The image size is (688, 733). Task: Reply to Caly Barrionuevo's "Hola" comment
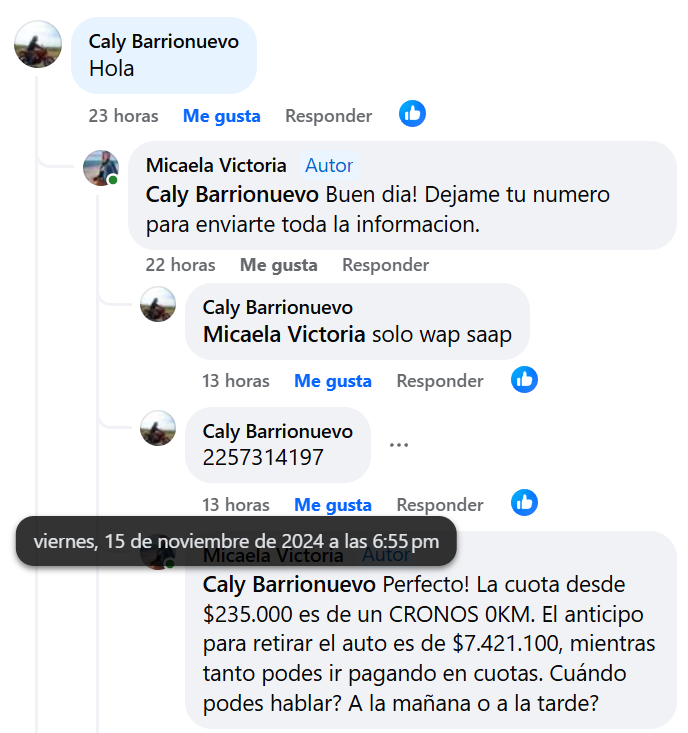pyautogui.click(x=328, y=116)
